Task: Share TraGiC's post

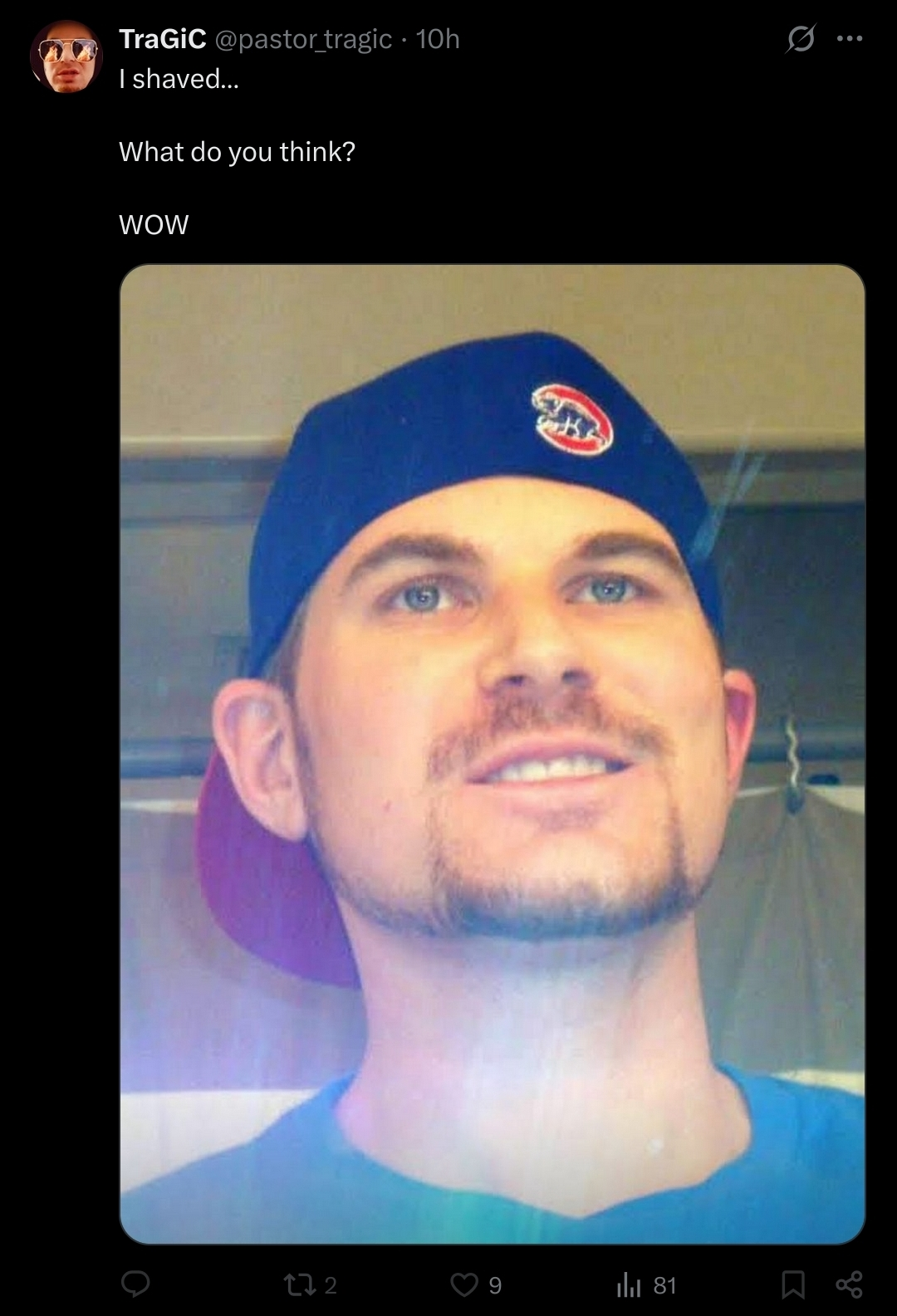Action: click(849, 1284)
